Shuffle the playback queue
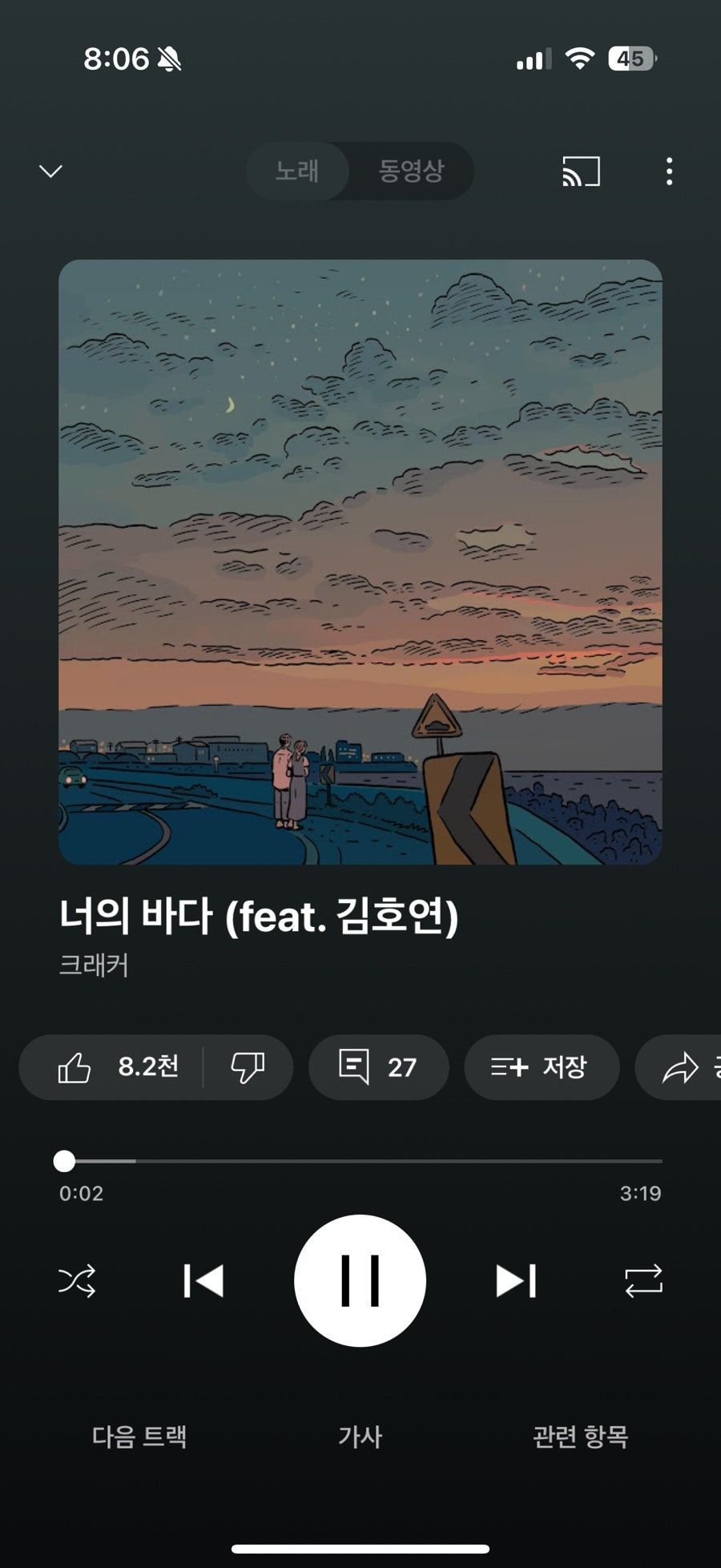This screenshot has width=721, height=1568. tap(78, 1280)
